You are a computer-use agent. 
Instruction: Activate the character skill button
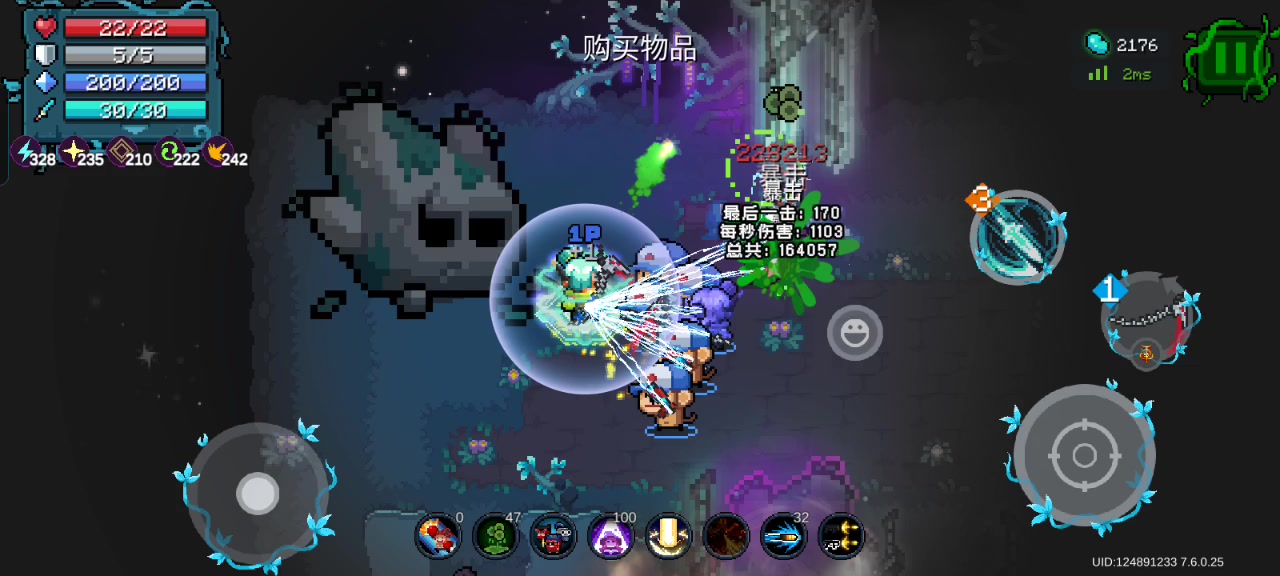[1018, 237]
